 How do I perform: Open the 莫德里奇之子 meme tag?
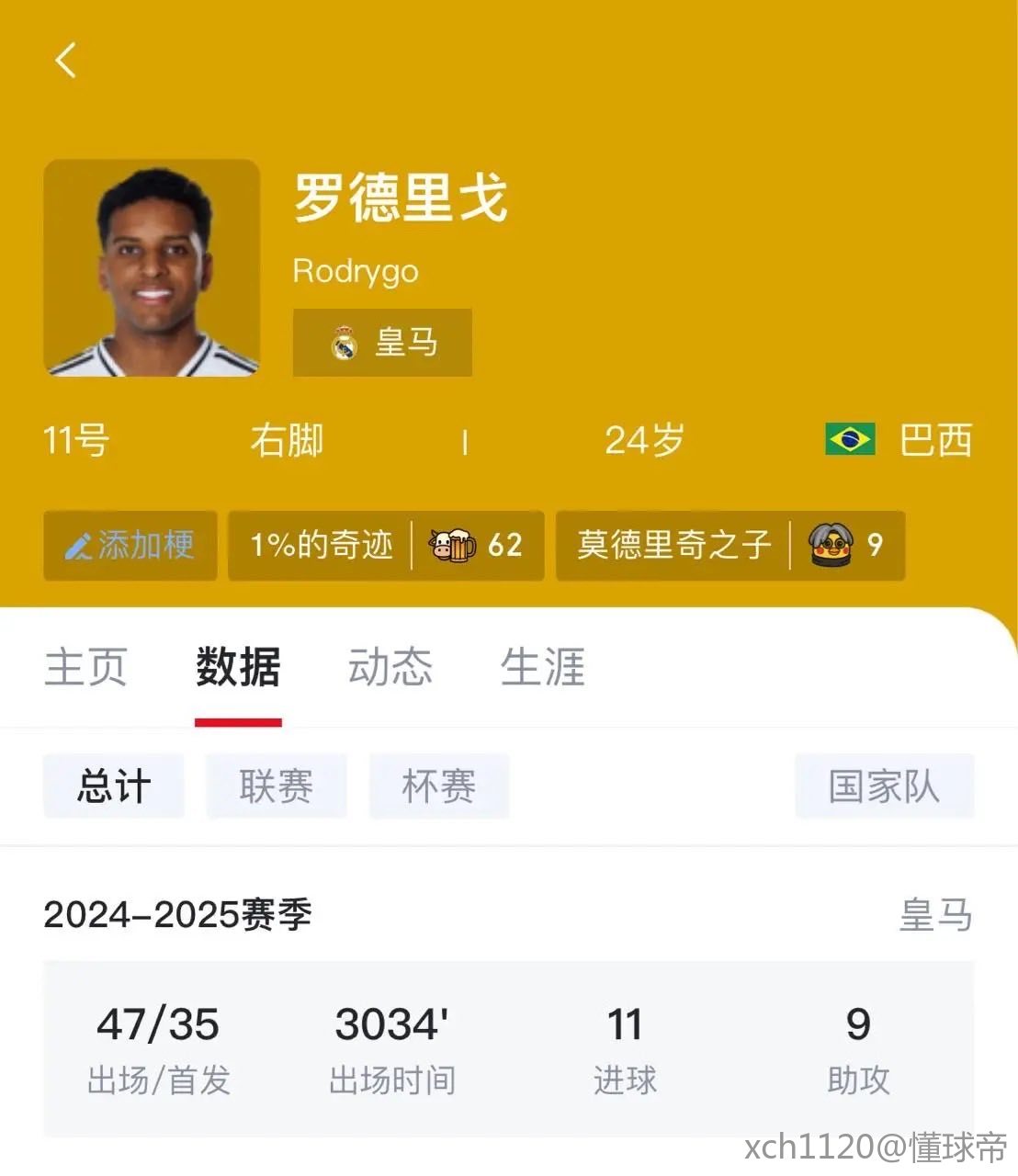730,546
